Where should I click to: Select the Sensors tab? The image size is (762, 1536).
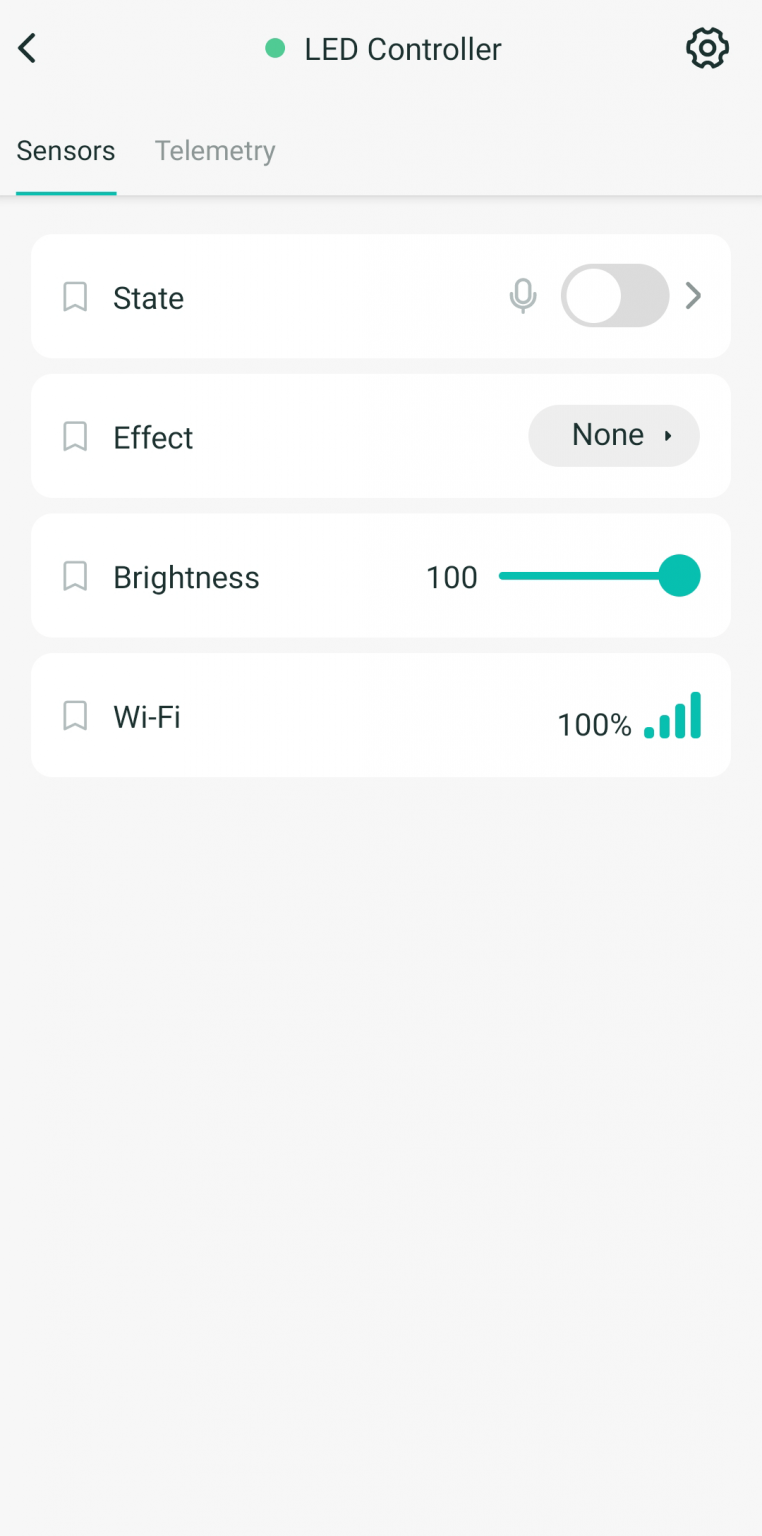tap(65, 150)
